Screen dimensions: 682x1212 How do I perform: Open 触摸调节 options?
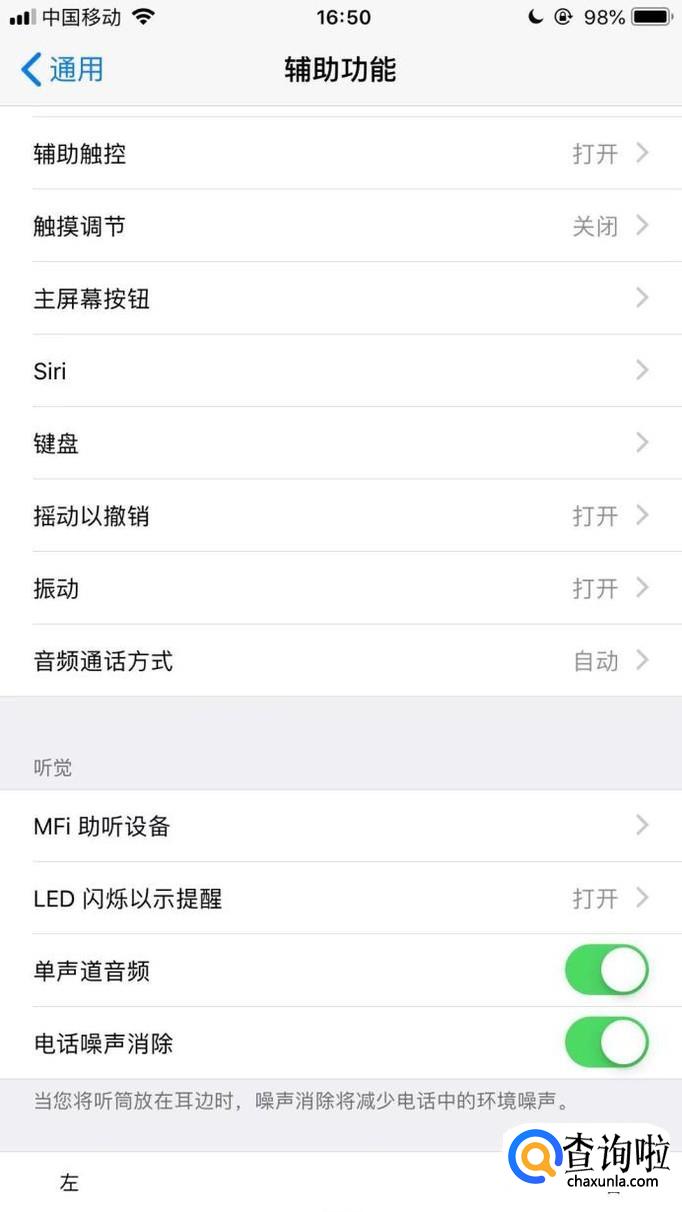pos(340,226)
